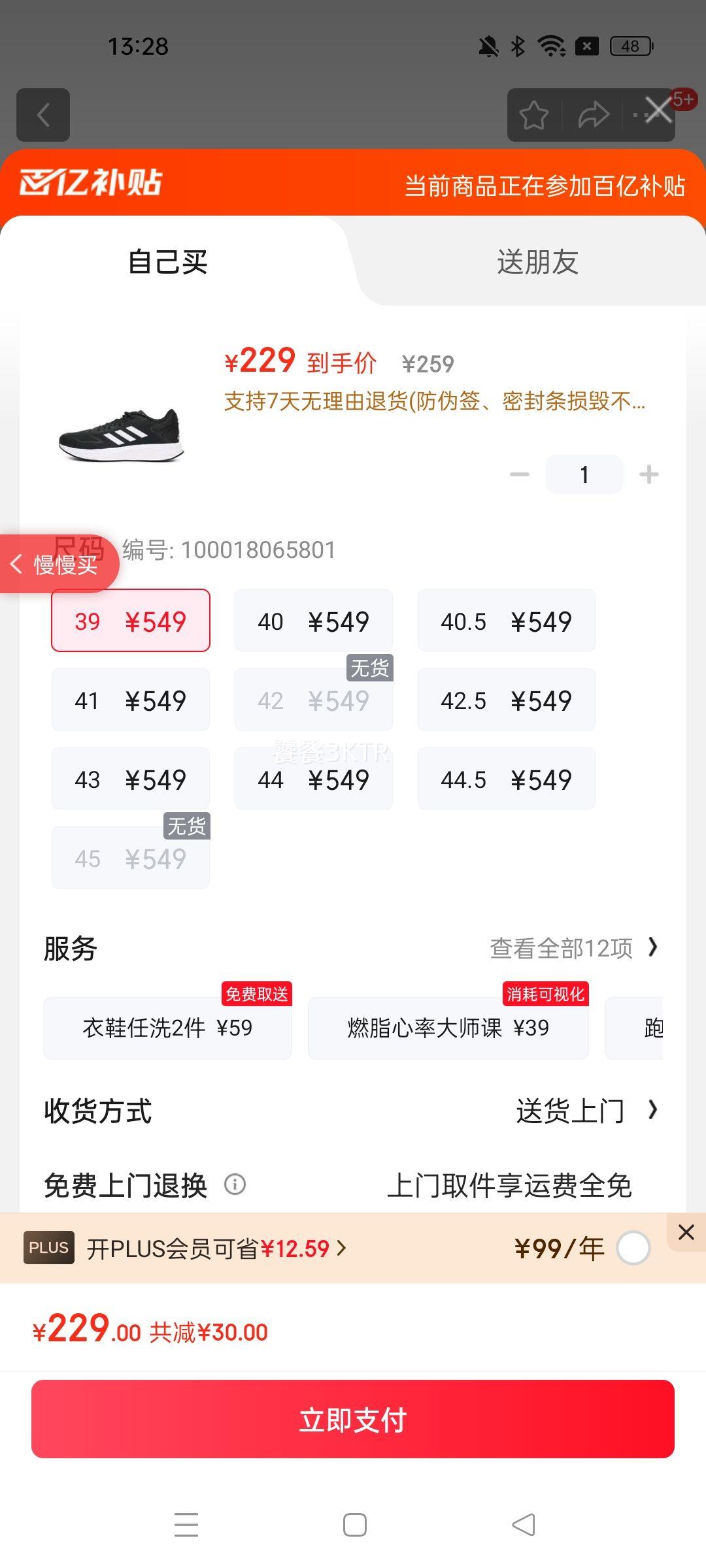The image size is (706, 1568).
Task: Select size 42.5
Action: 506,700
